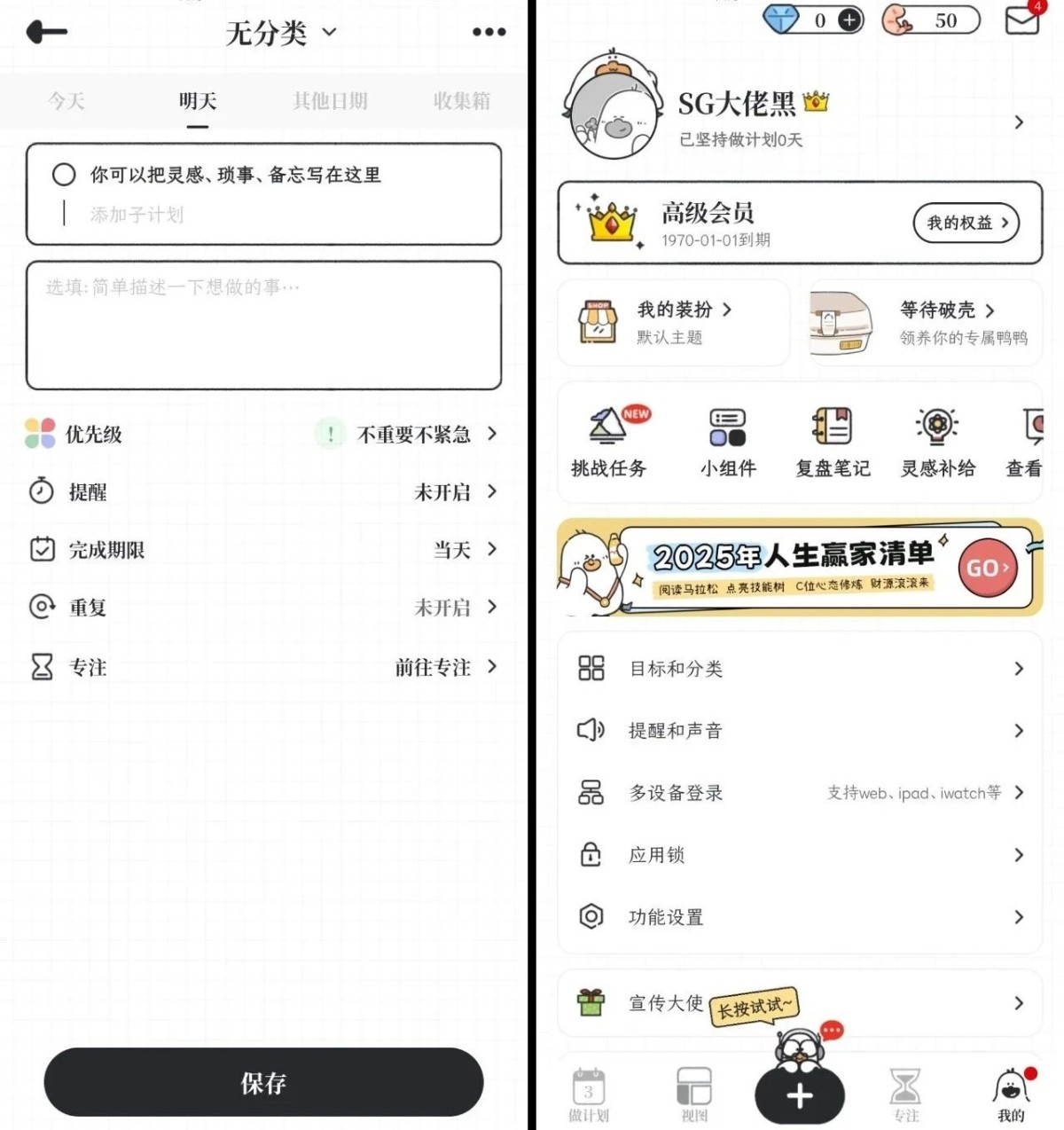Select the 收集箱 tab
The height and width of the screenshot is (1130, 1064).
click(x=461, y=101)
